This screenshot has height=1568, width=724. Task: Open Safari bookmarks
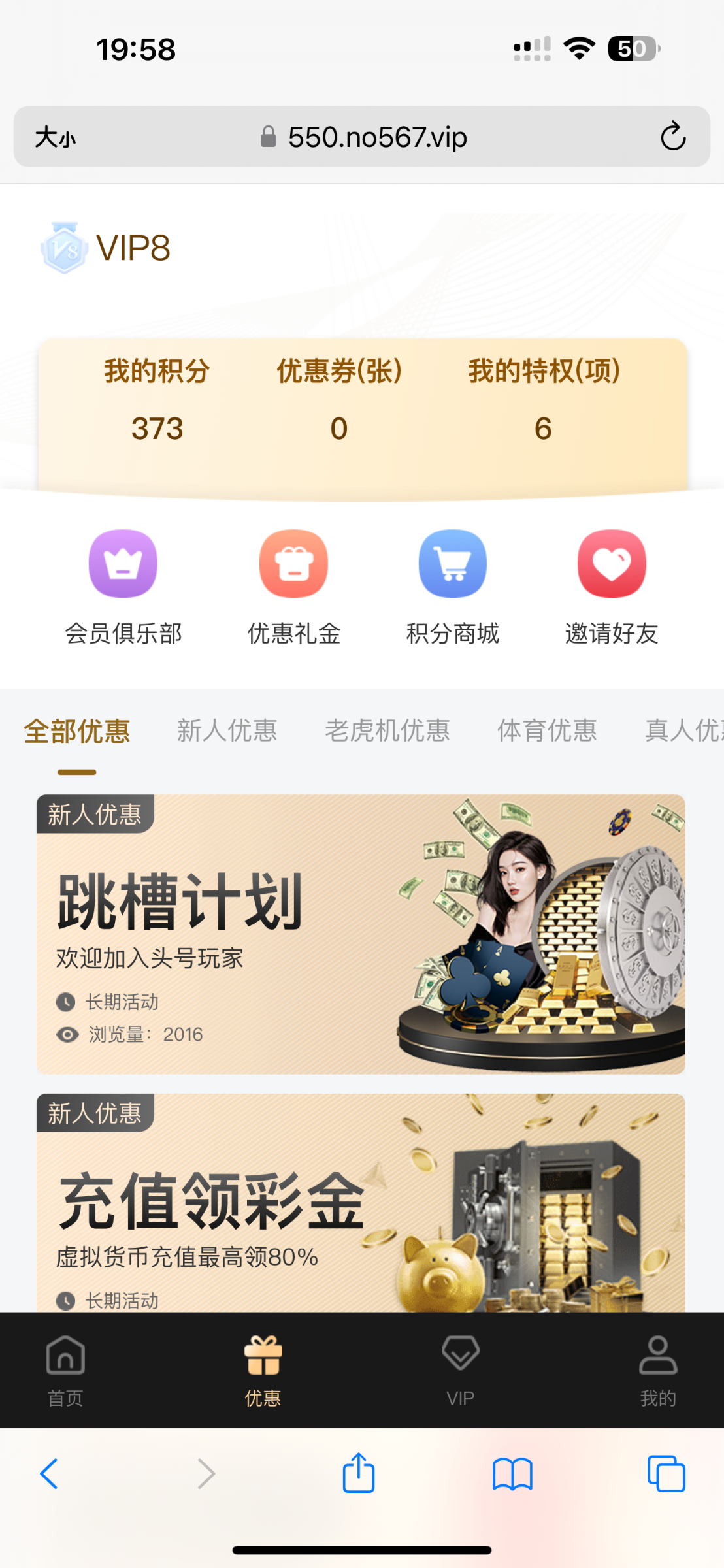pos(512,1474)
